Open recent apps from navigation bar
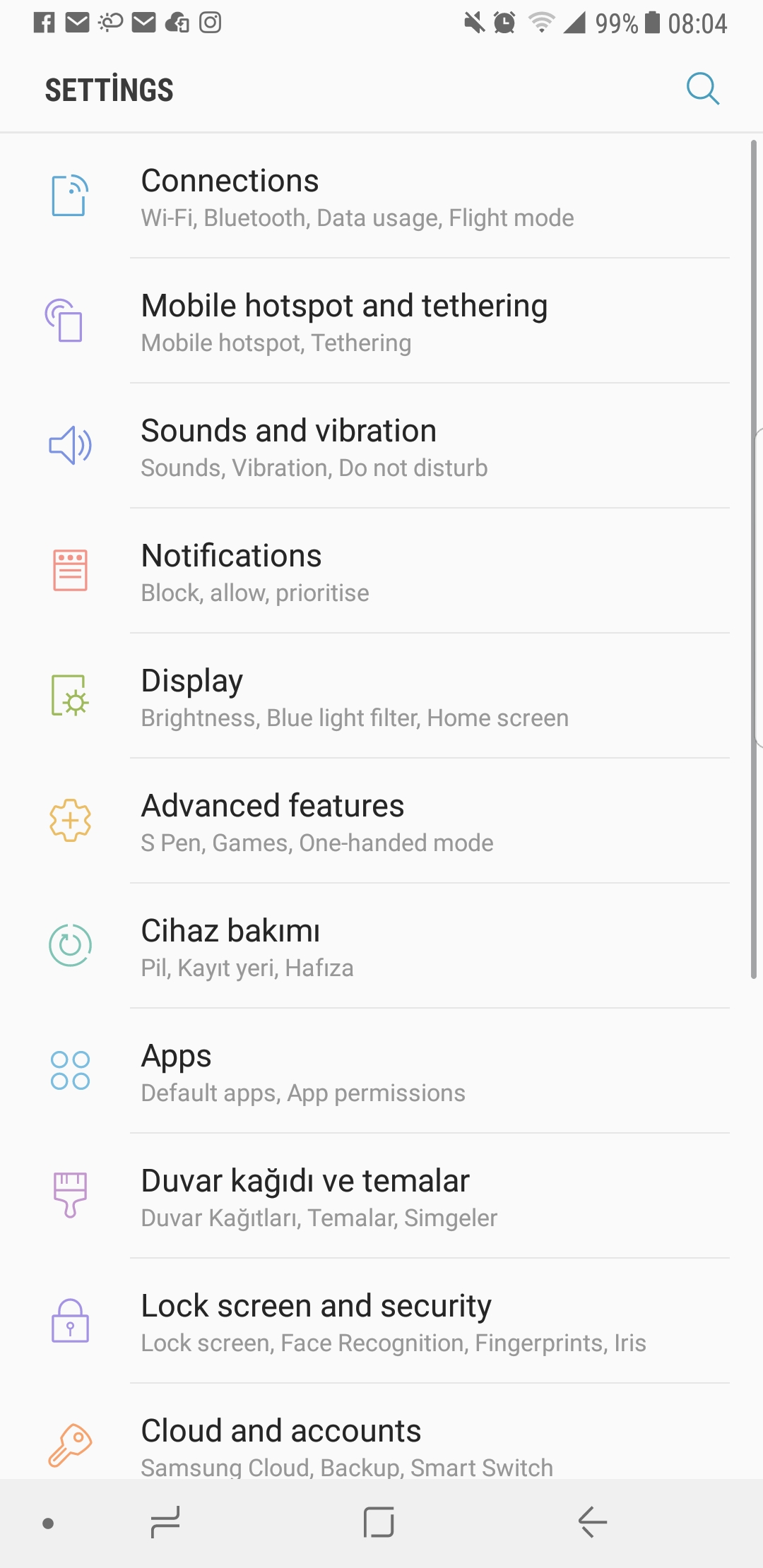The width and height of the screenshot is (763, 1568). click(x=165, y=1522)
